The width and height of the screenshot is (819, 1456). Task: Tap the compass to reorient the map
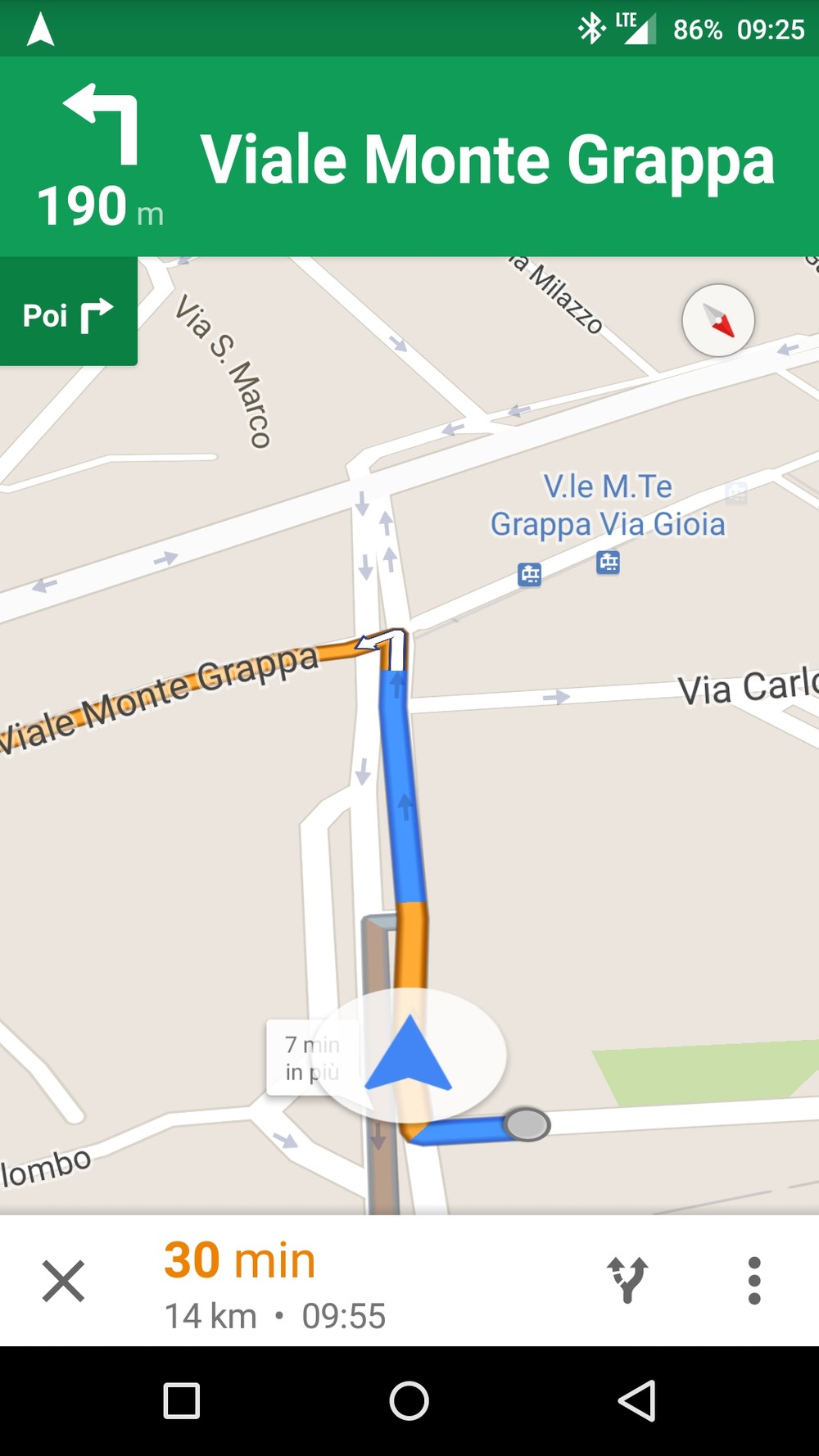(x=718, y=320)
